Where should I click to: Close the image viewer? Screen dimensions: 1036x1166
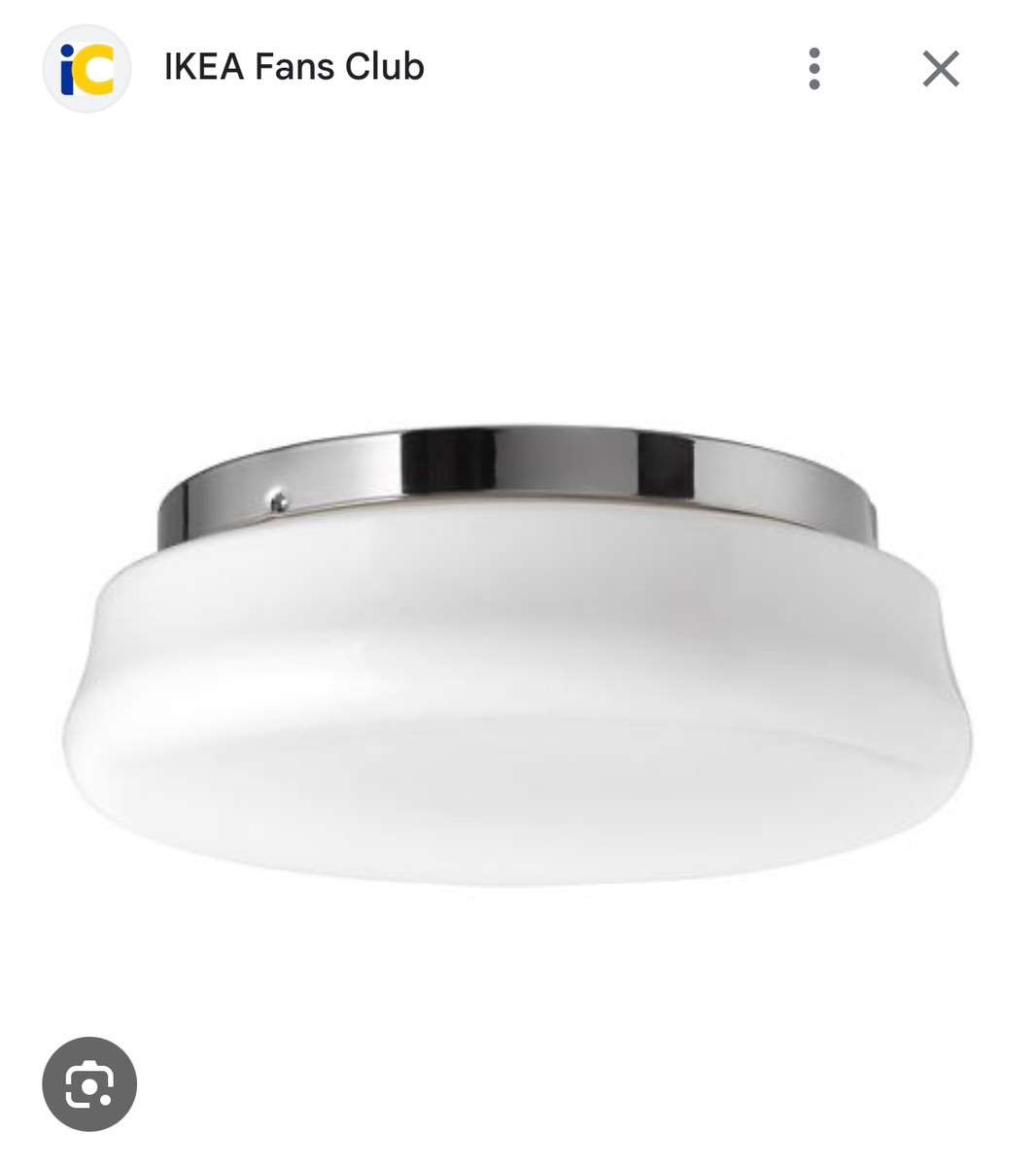(940, 69)
